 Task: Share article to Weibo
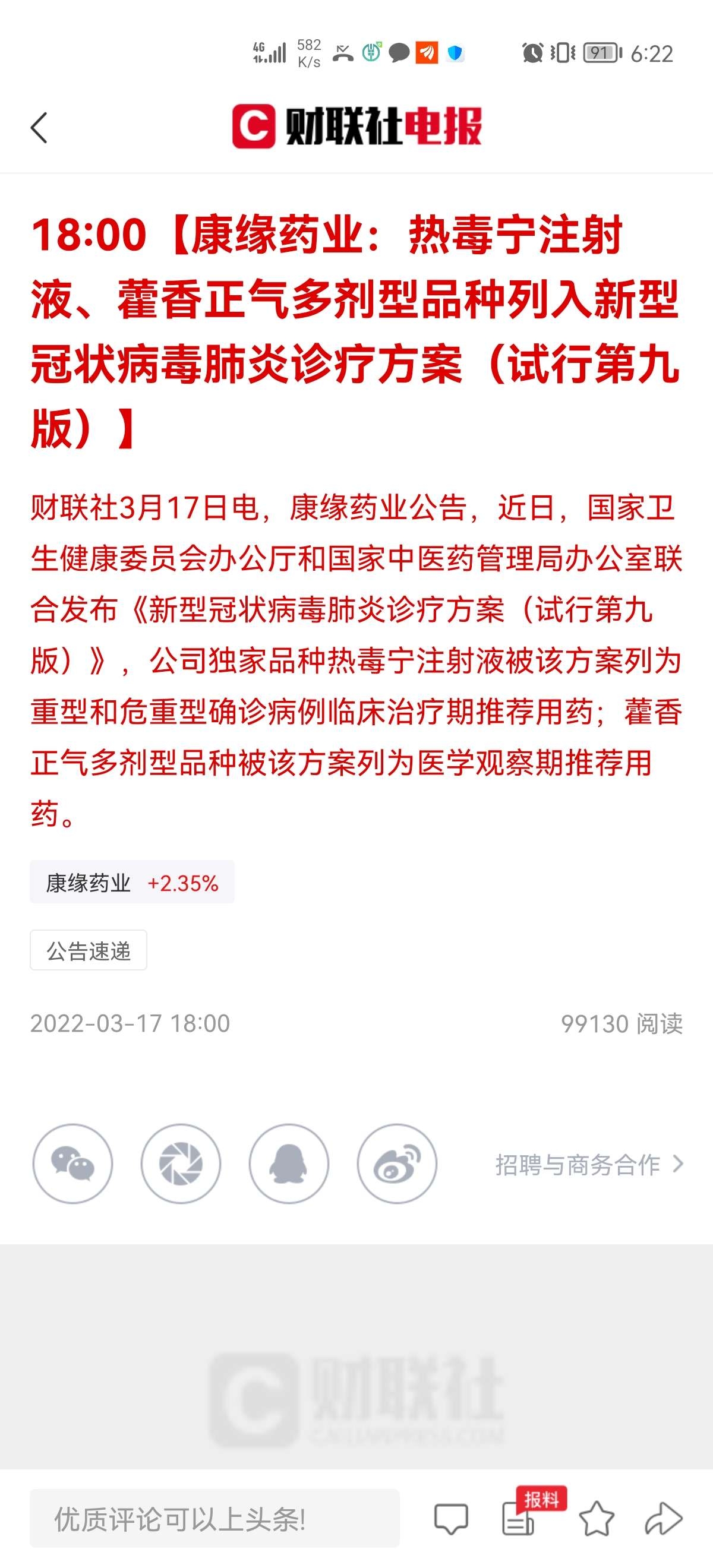(397, 1163)
